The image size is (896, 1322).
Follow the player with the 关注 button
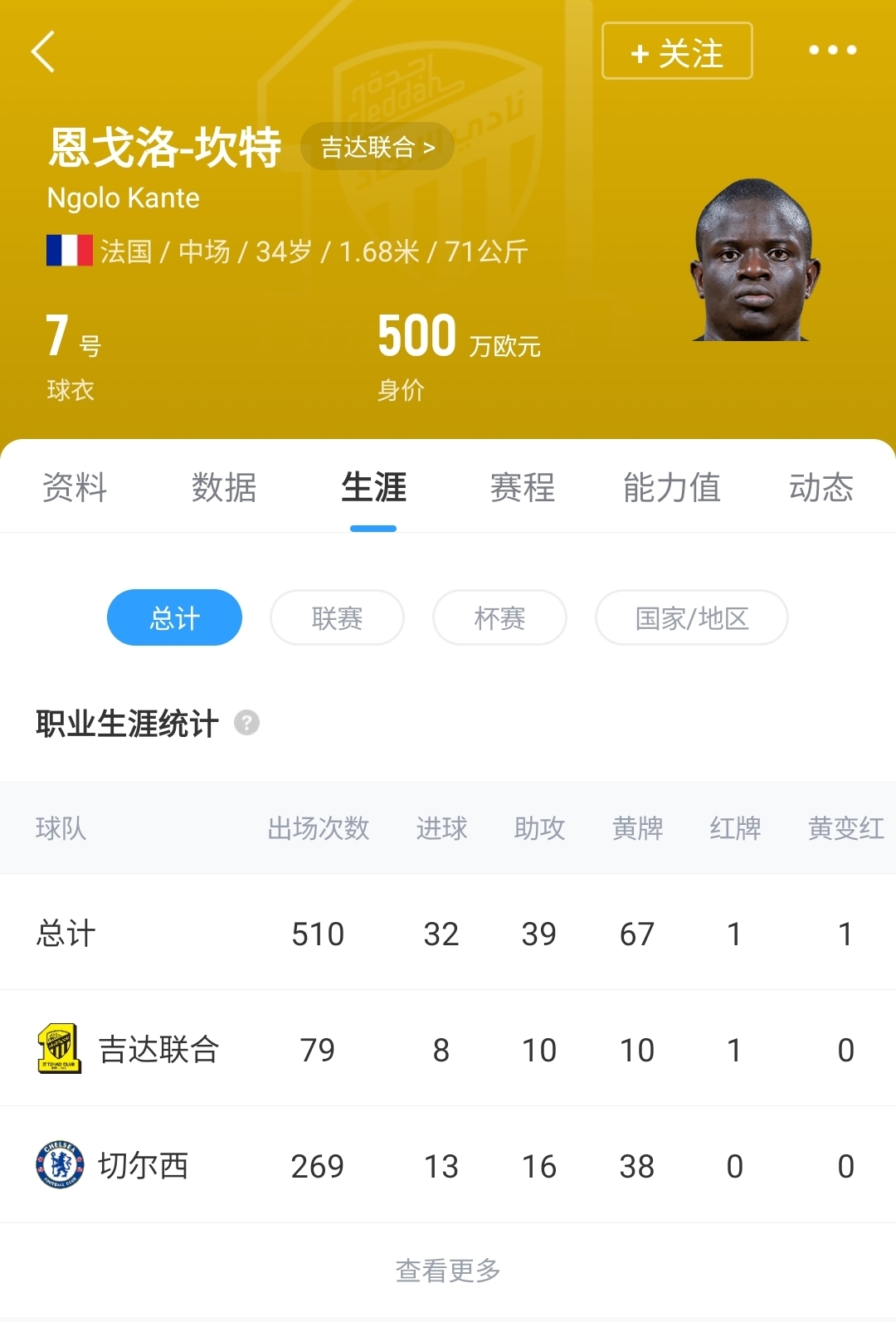click(x=677, y=51)
